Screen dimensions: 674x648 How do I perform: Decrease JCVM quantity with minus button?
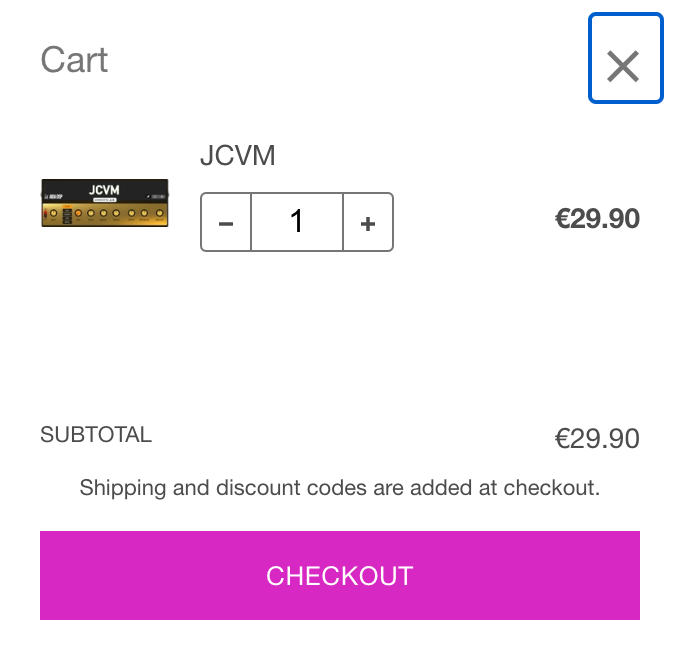226,222
